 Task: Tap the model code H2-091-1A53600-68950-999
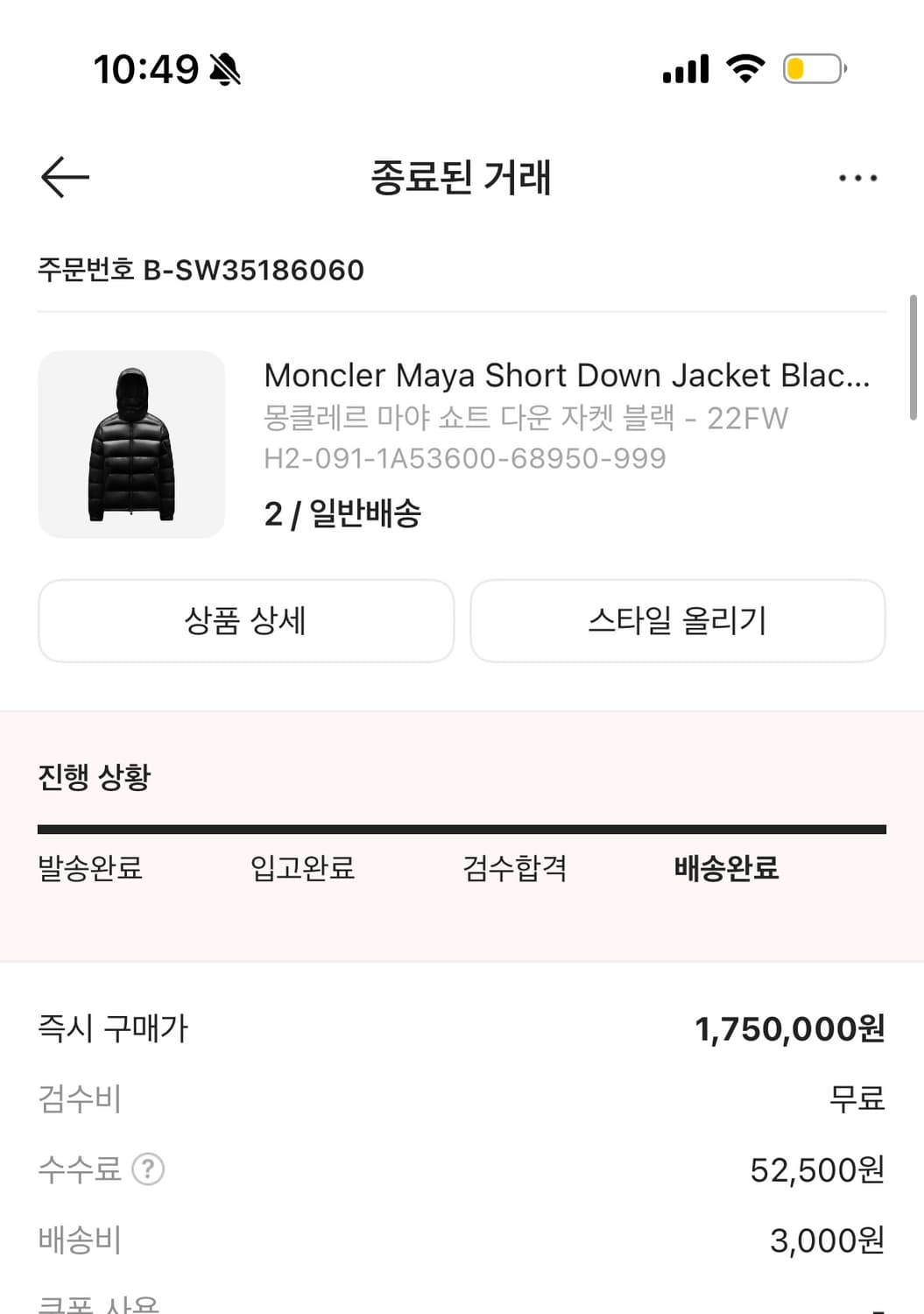click(x=465, y=457)
